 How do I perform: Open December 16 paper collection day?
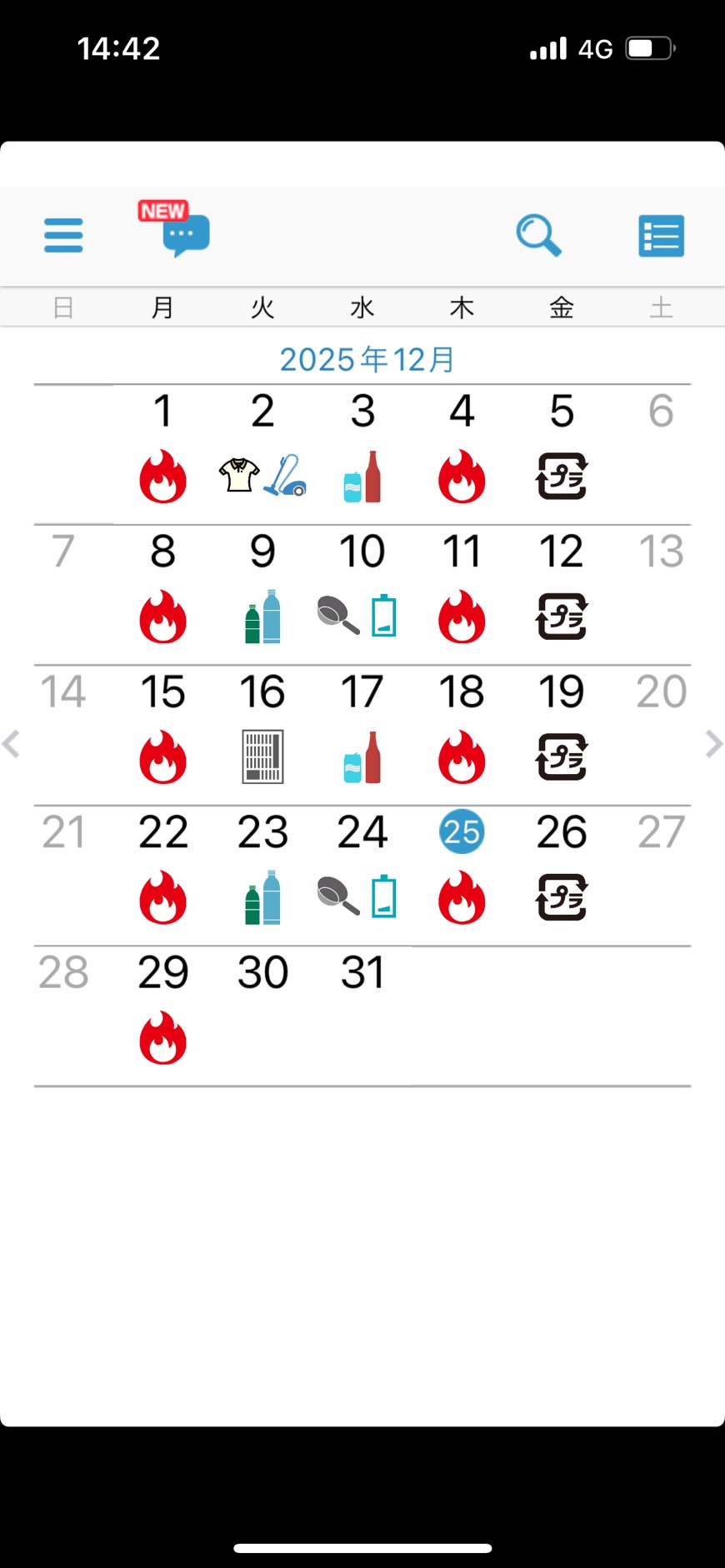click(x=262, y=735)
